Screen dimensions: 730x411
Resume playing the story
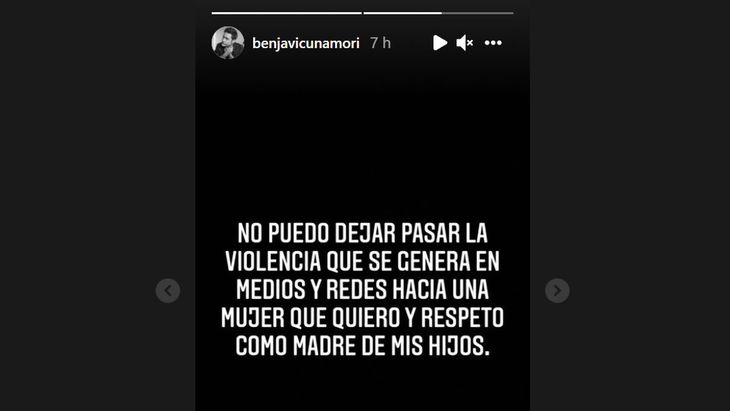click(x=439, y=43)
